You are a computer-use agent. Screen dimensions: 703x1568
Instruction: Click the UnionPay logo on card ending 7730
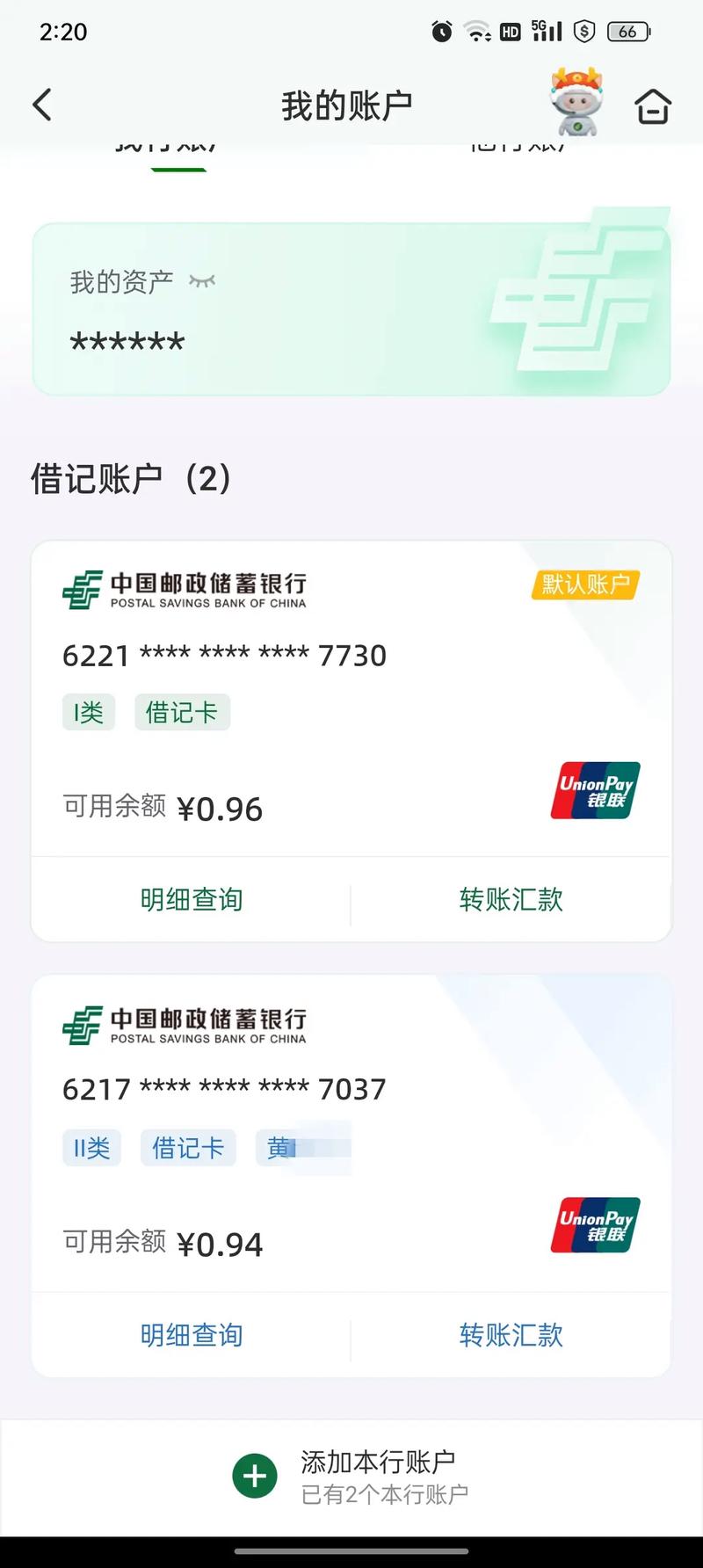pos(594,789)
